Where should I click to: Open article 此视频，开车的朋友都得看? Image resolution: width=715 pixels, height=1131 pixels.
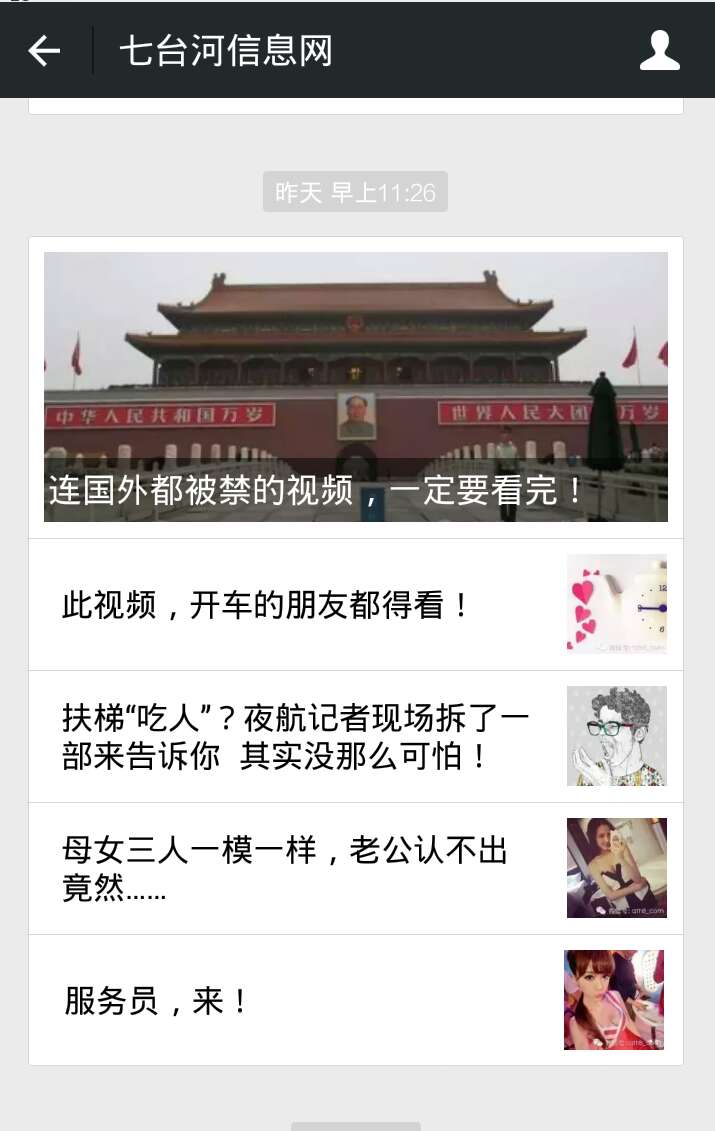(300, 605)
